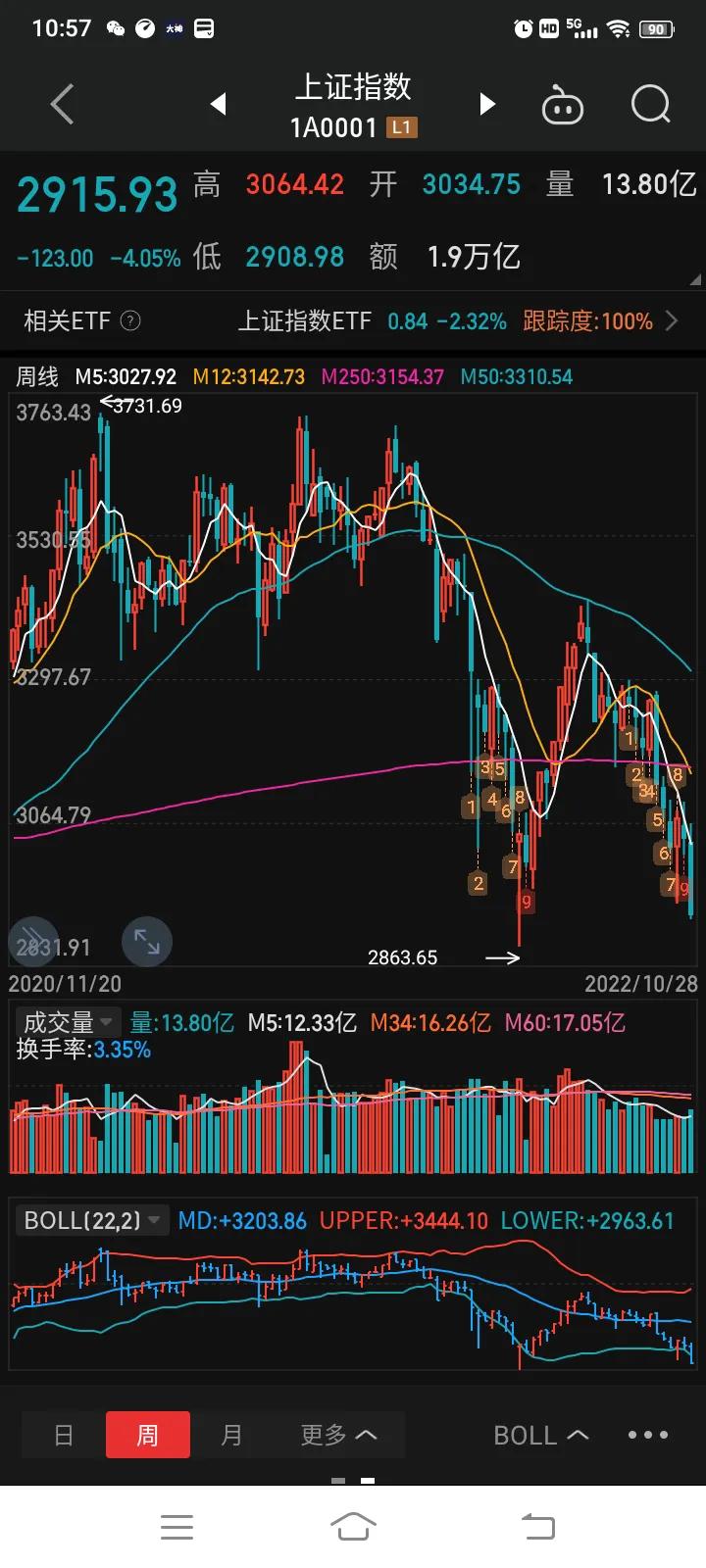Viewport: 706px width, 1568px height.
Task: Select the 周 weekly period button
Action: tap(147, 1434)
